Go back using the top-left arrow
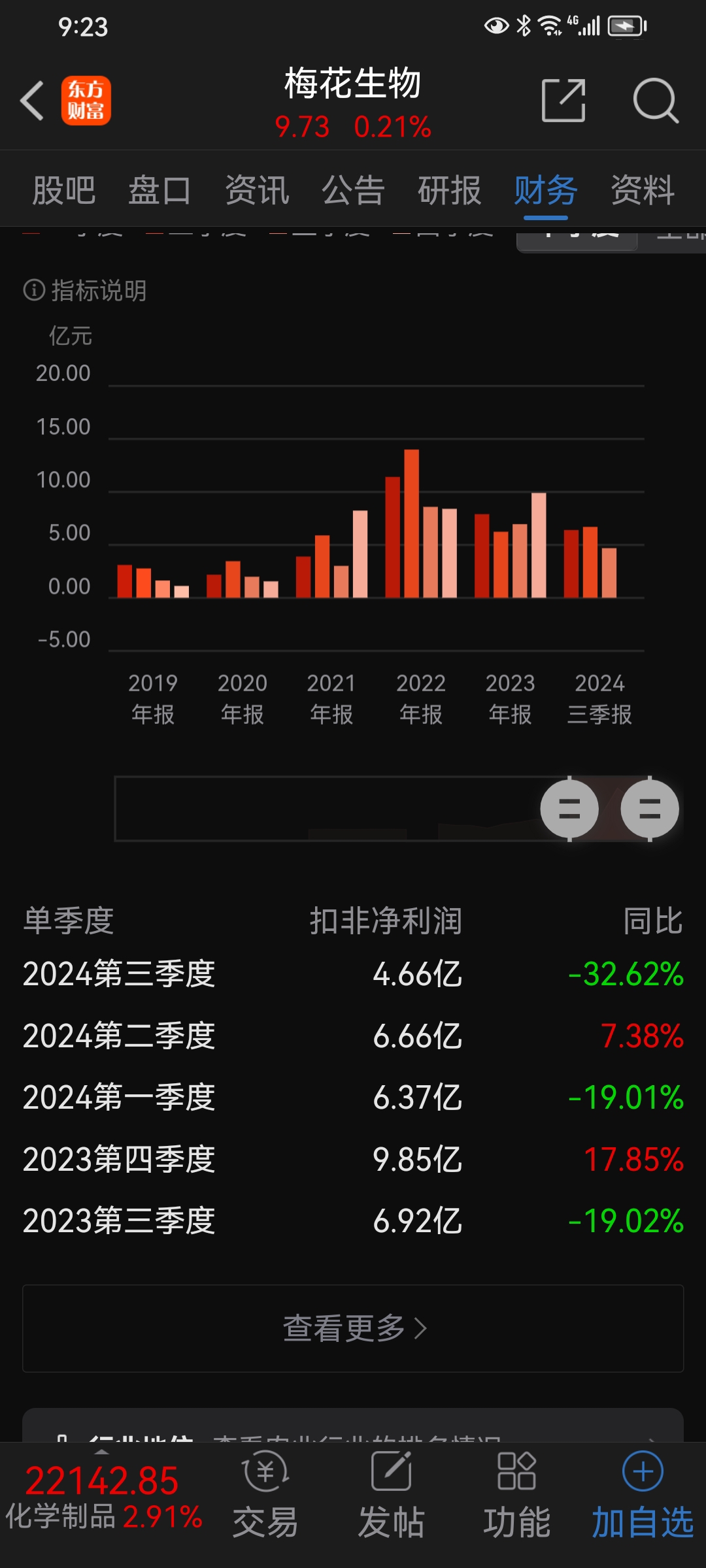Image resolution: width=706 pixels, height=1568 pixels. click(32, 101)
